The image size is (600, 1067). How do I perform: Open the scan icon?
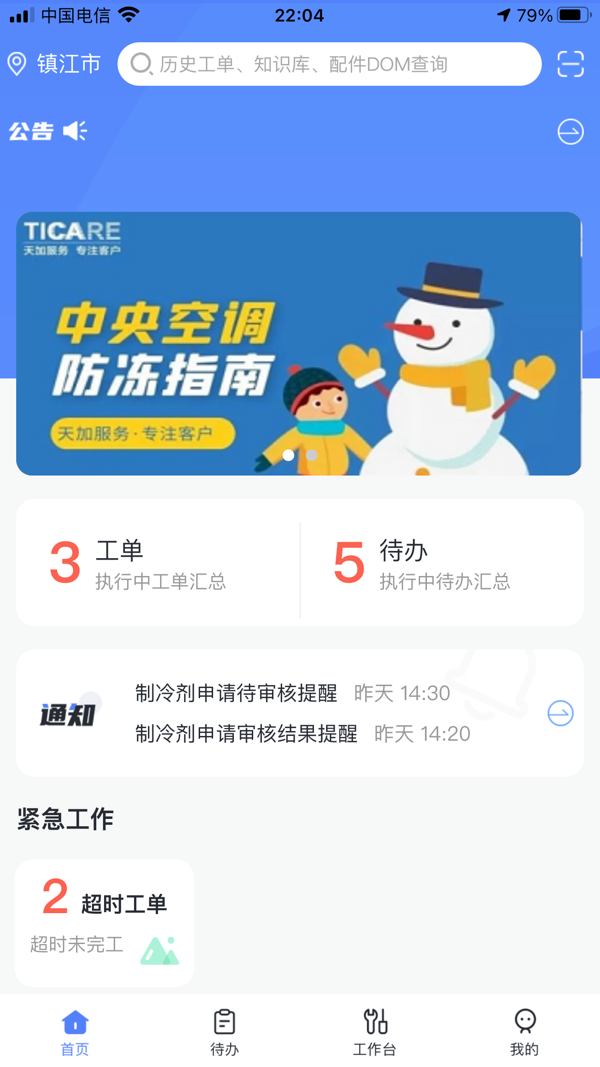click(570, 64)
